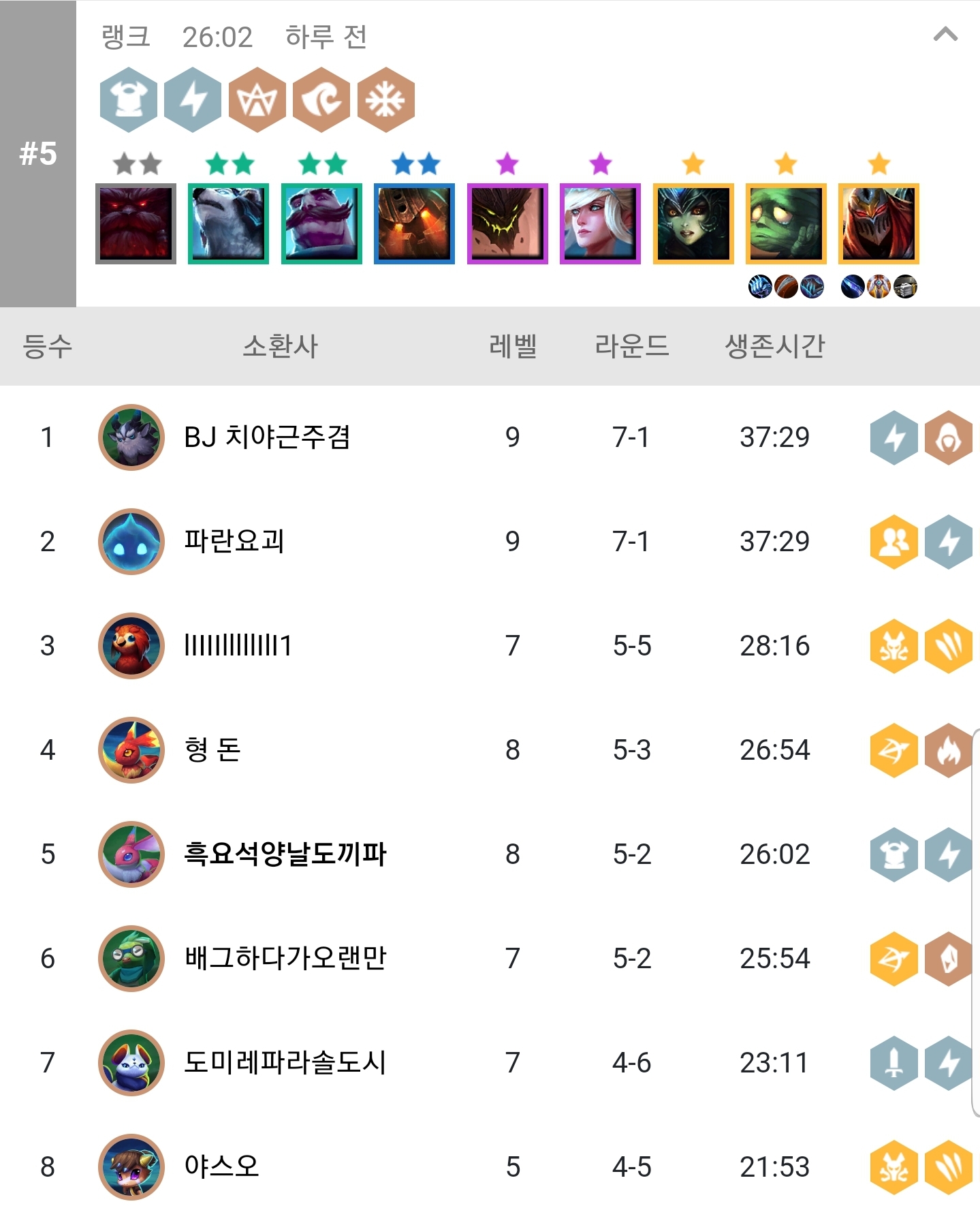Viewport: 980px width, 1206px height.
Task: Open summoner 도미레파라솔도시's row
Action: 285,1062
